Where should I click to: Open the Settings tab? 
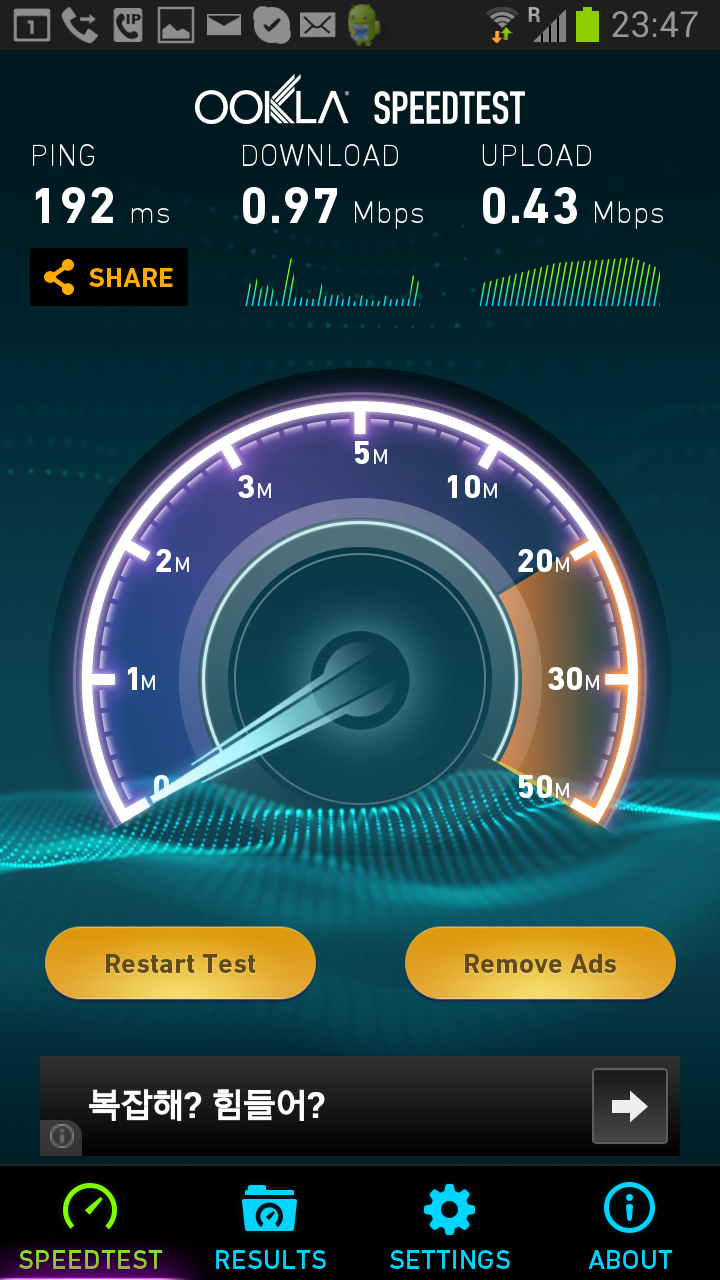[450, 1224]
